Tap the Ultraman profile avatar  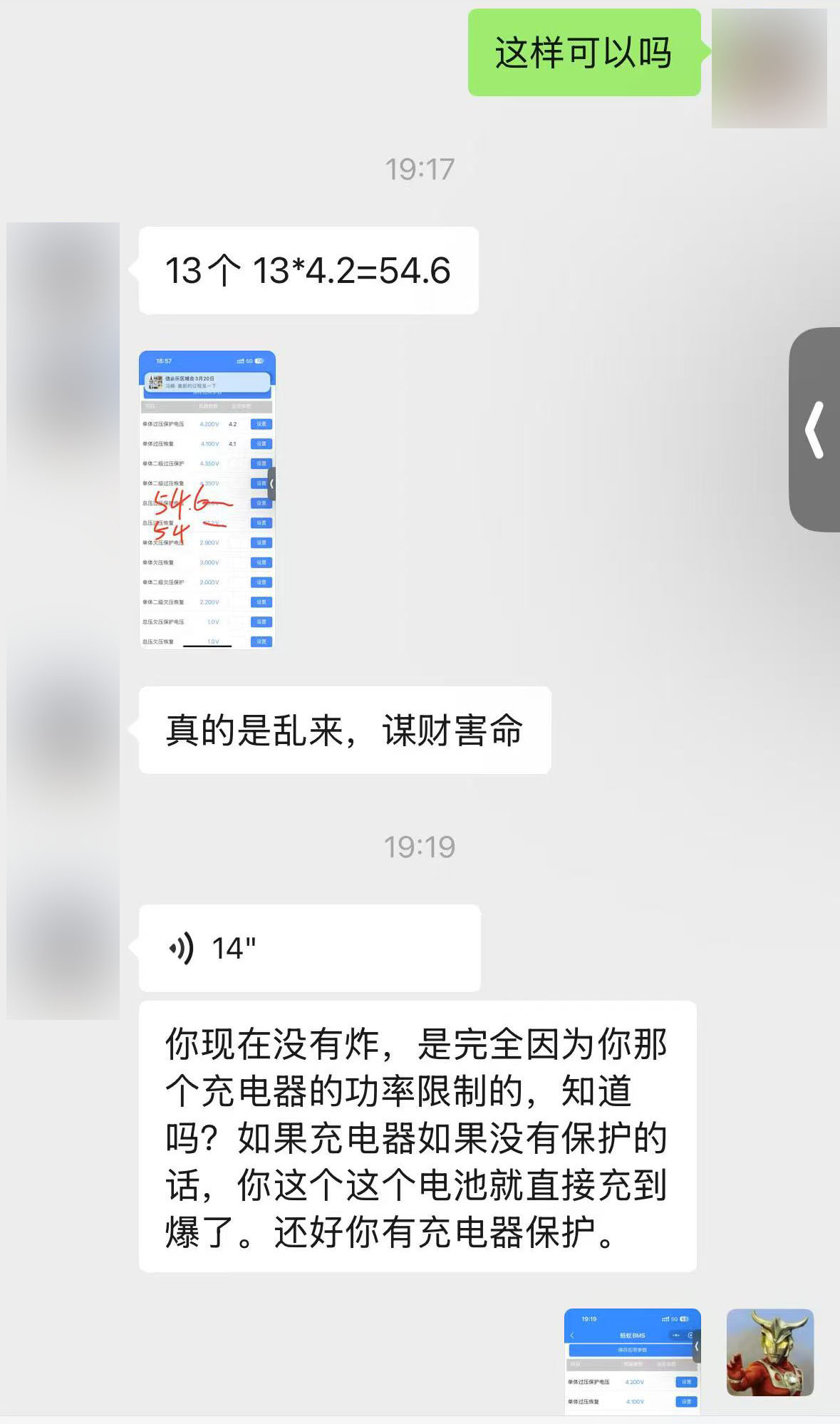click(x=769, y=1352)
